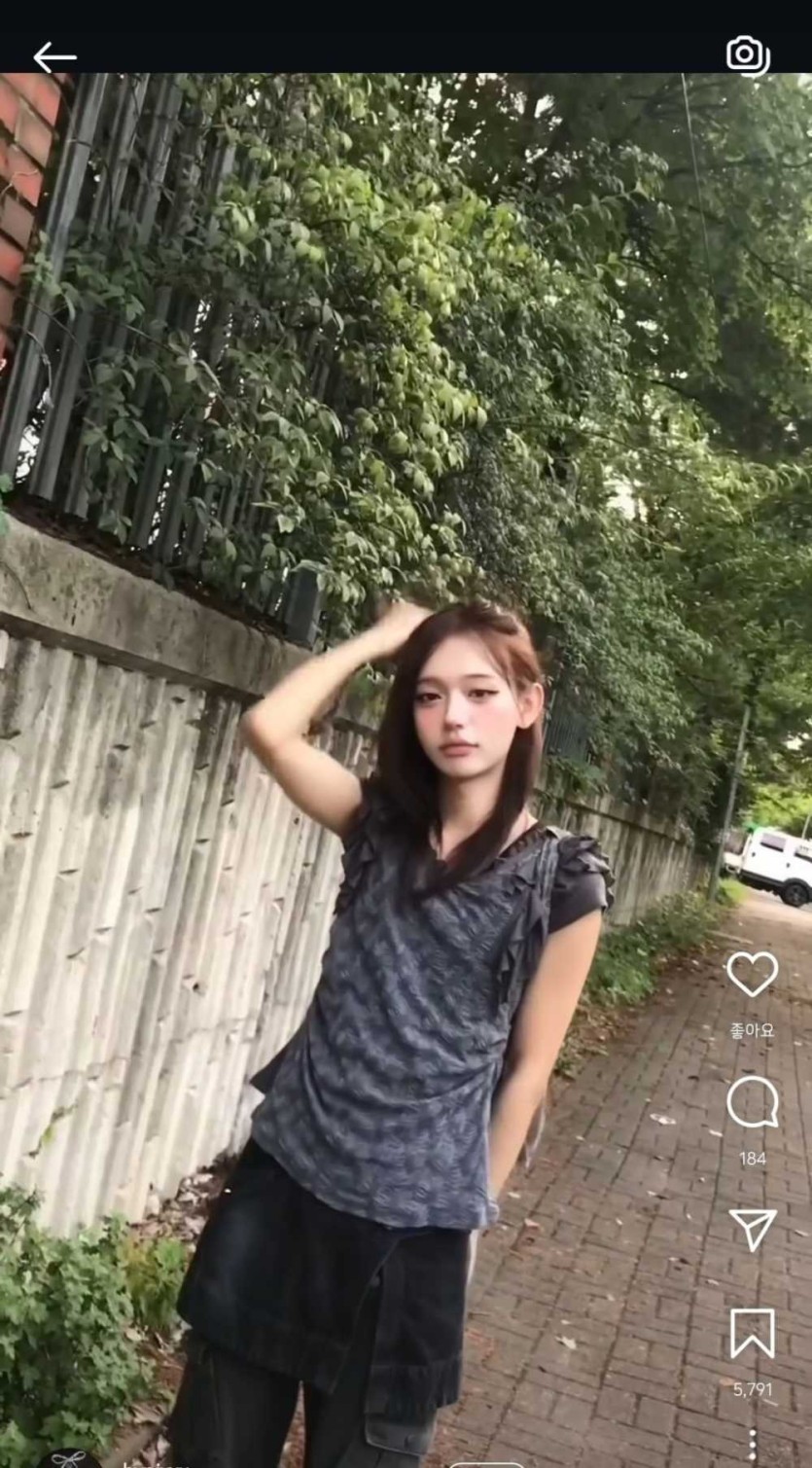Image resolution: width=812 pixels, height=1468 pixels.
Task: Share this reel via paper plane icon
Action: pos(753,1230)
